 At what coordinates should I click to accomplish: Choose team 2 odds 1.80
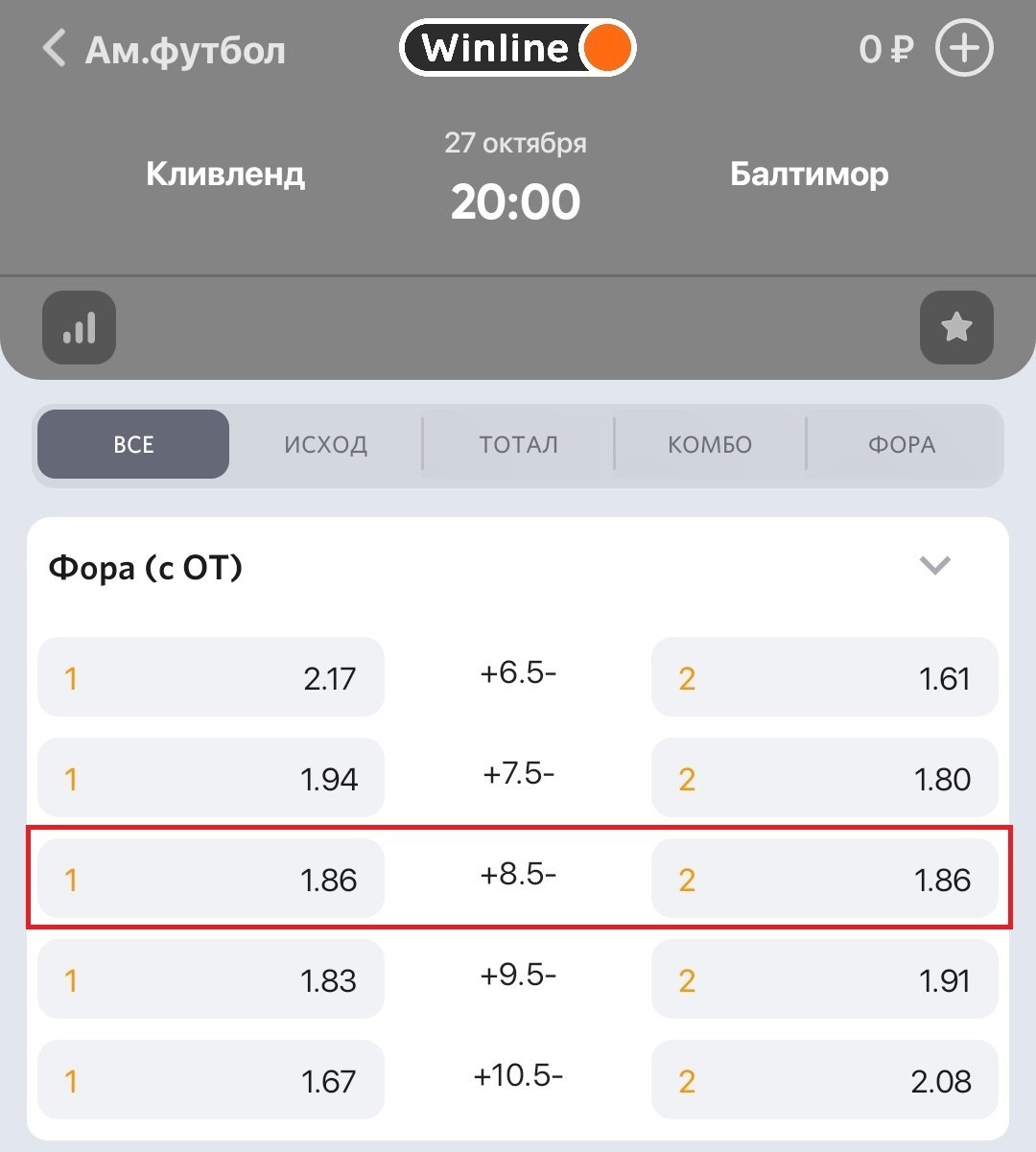coord(825,778)
